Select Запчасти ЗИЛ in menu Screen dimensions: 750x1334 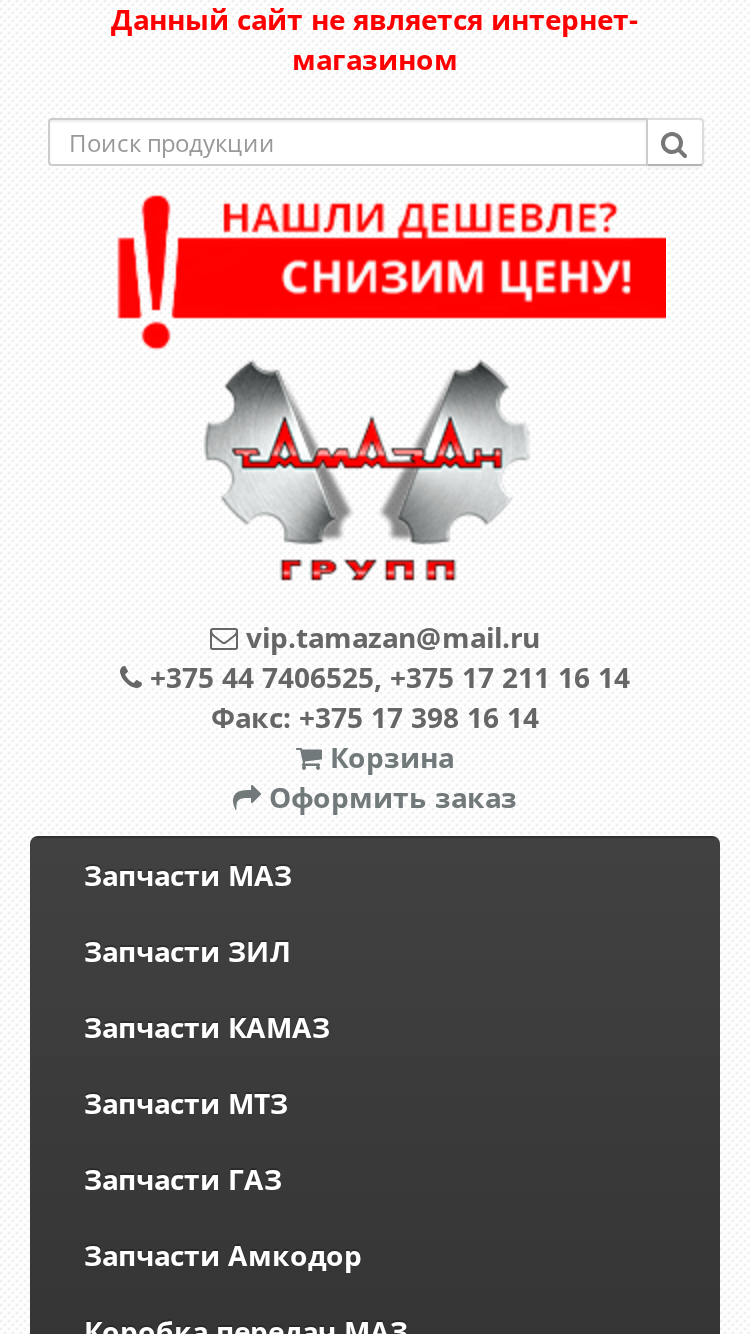(x=375, y=952)
